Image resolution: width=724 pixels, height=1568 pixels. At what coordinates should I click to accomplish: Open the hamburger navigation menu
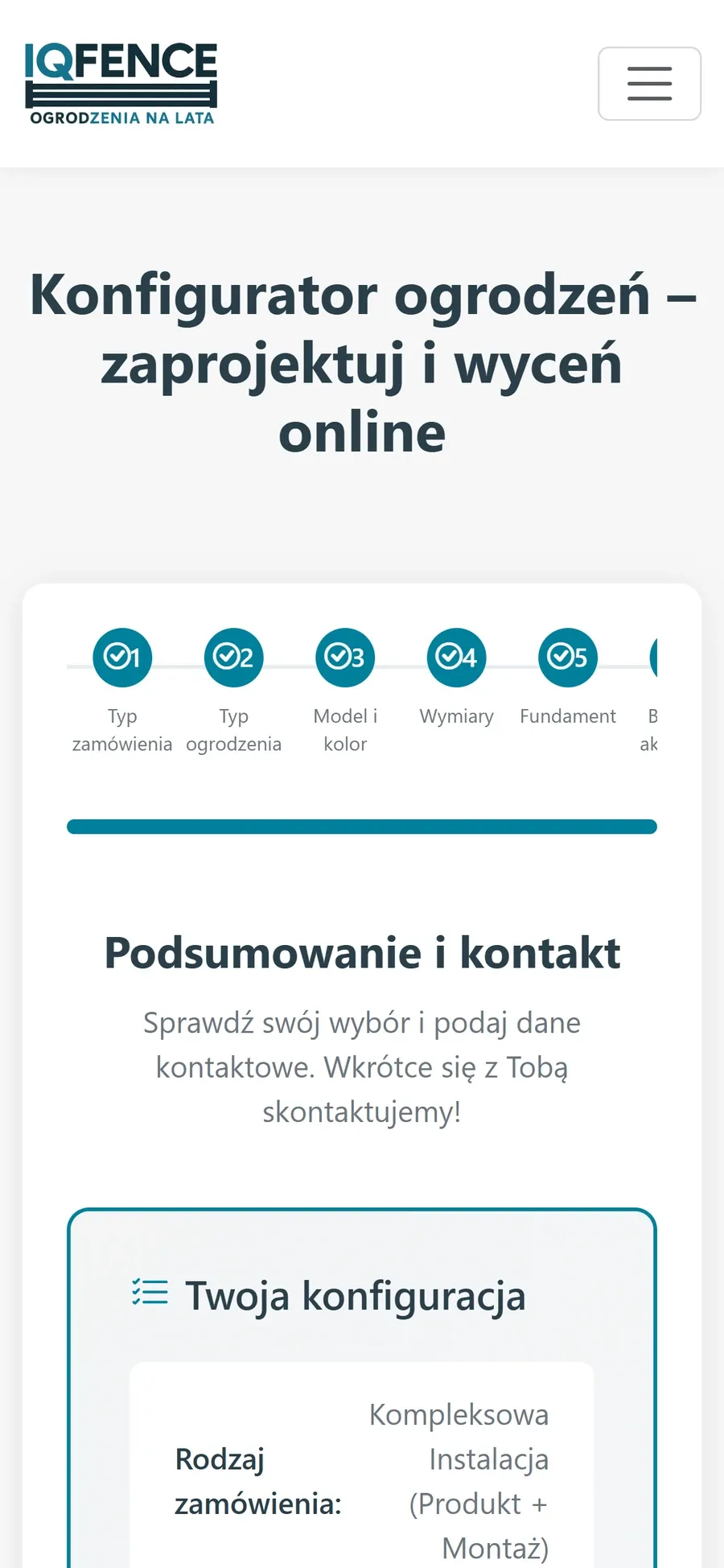point(649,84)
